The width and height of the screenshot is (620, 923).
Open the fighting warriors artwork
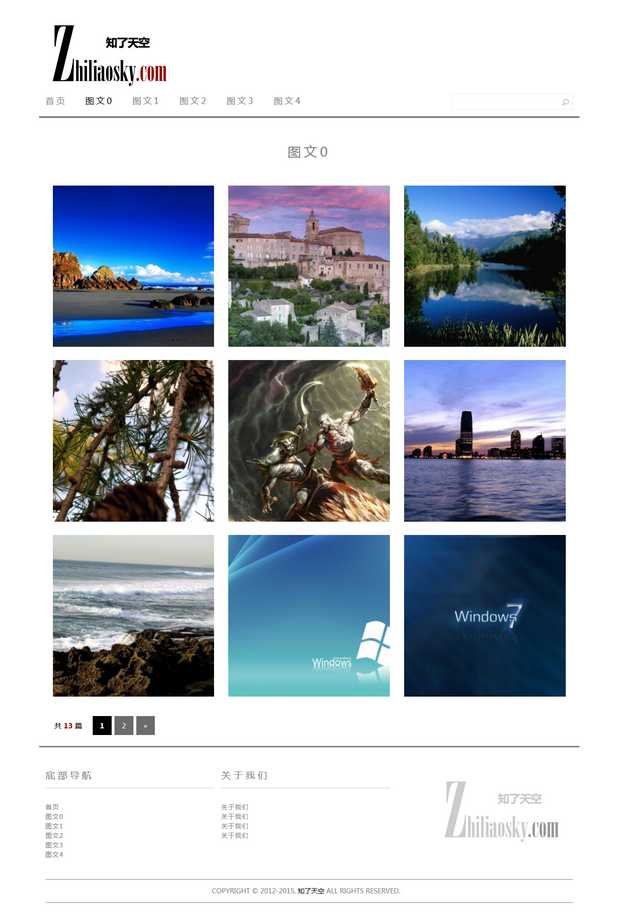pyautogui.click(x=309, y=441)
